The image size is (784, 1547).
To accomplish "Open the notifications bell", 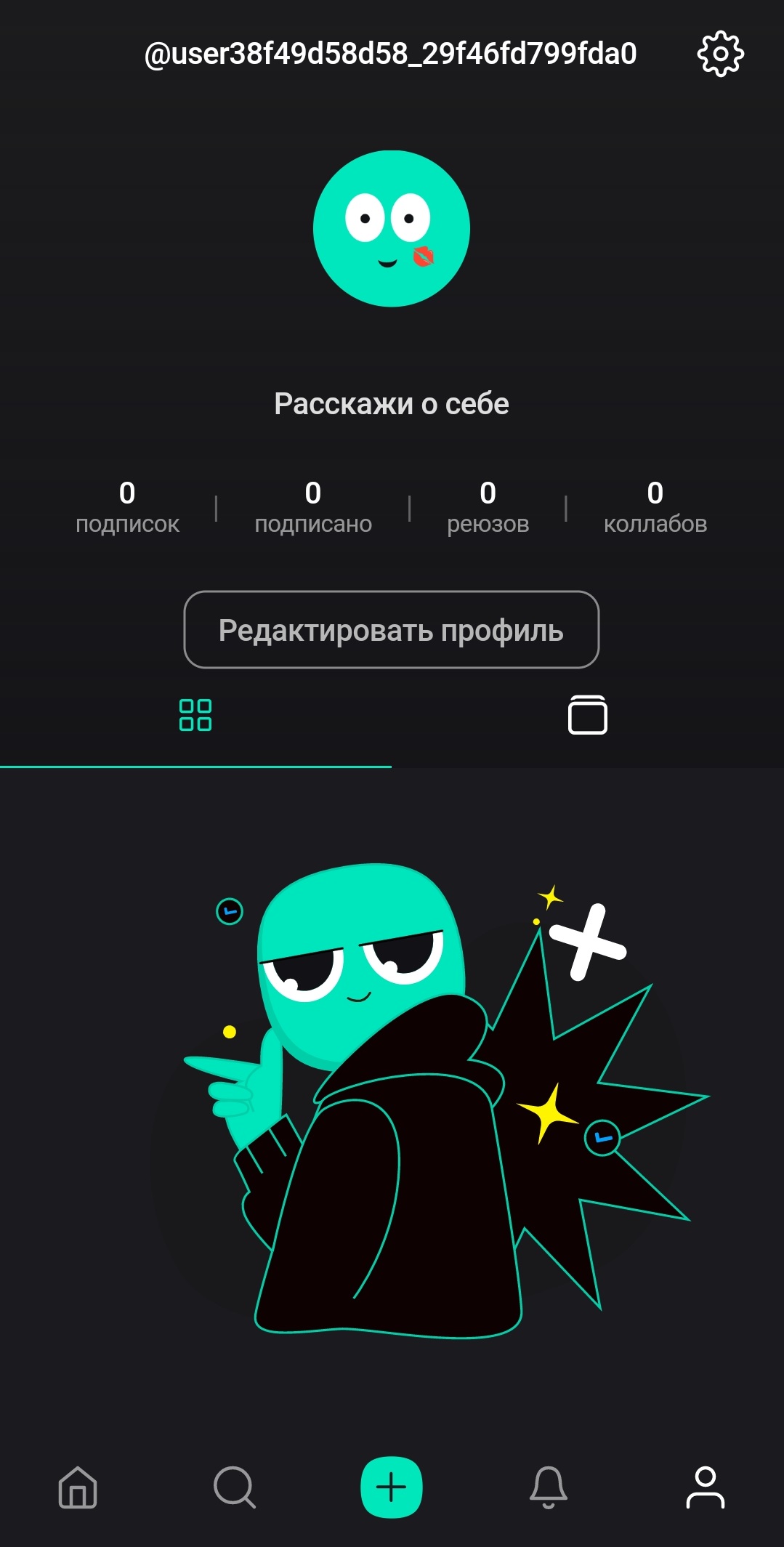I will (x=549, y=1487).
